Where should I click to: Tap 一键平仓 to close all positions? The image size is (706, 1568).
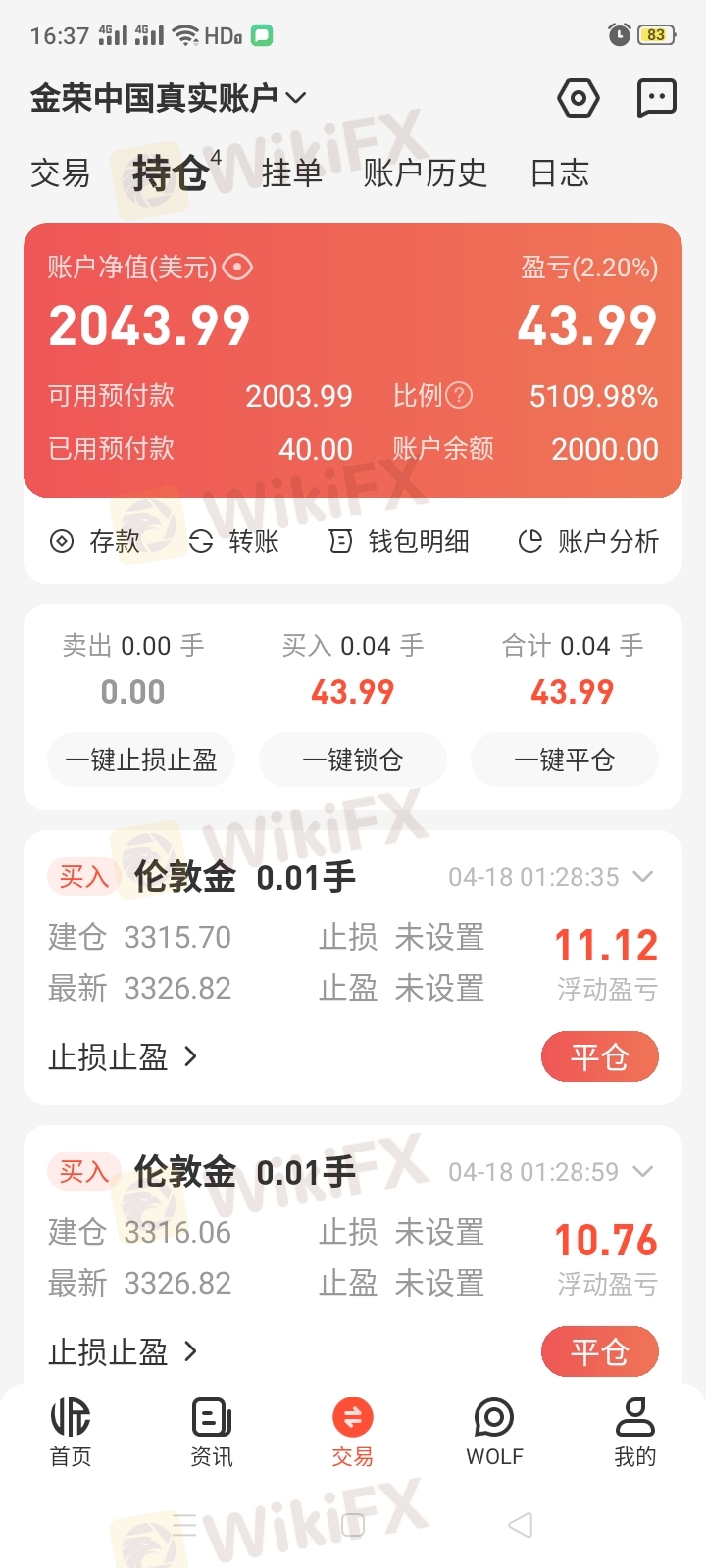pyautogui.click(x=565, y=759)
